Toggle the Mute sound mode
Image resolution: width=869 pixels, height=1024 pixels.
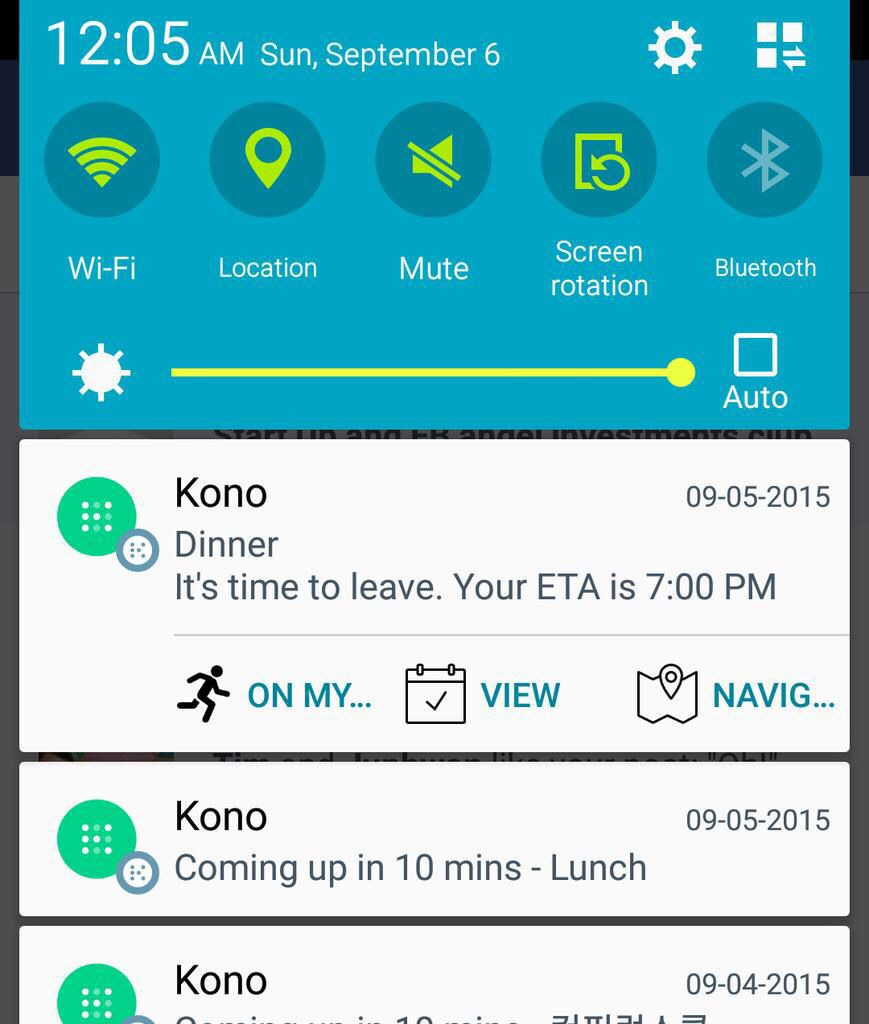433,160
